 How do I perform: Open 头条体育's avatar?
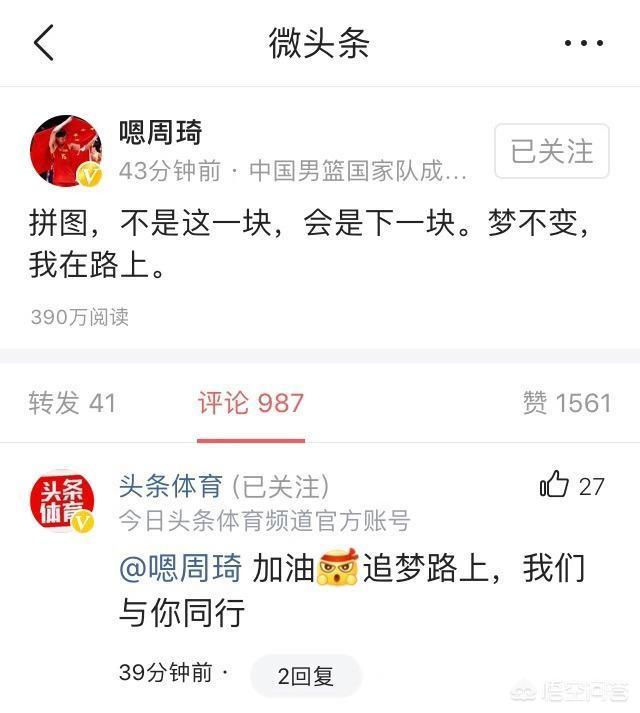pos(63,499)
